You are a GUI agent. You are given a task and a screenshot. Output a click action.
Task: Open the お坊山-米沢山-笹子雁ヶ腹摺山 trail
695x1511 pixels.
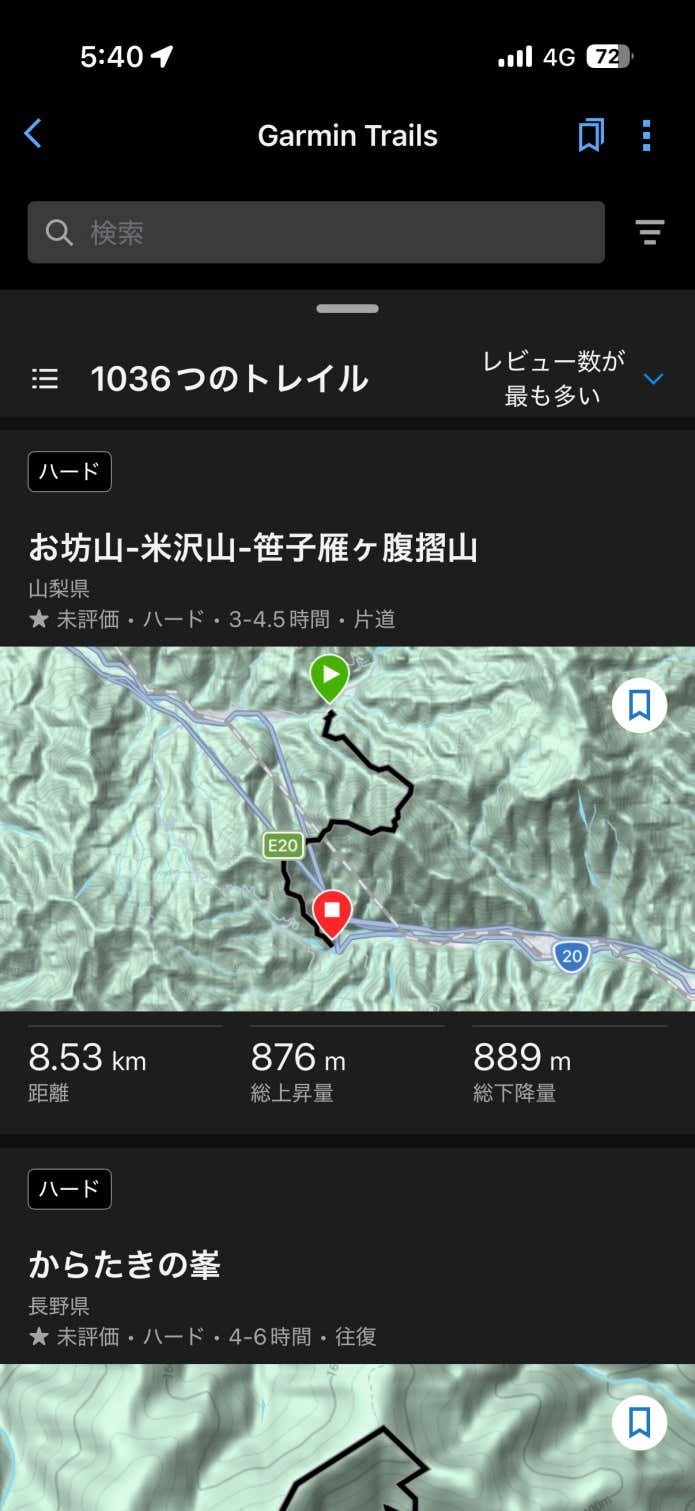(x=253, y=548)
